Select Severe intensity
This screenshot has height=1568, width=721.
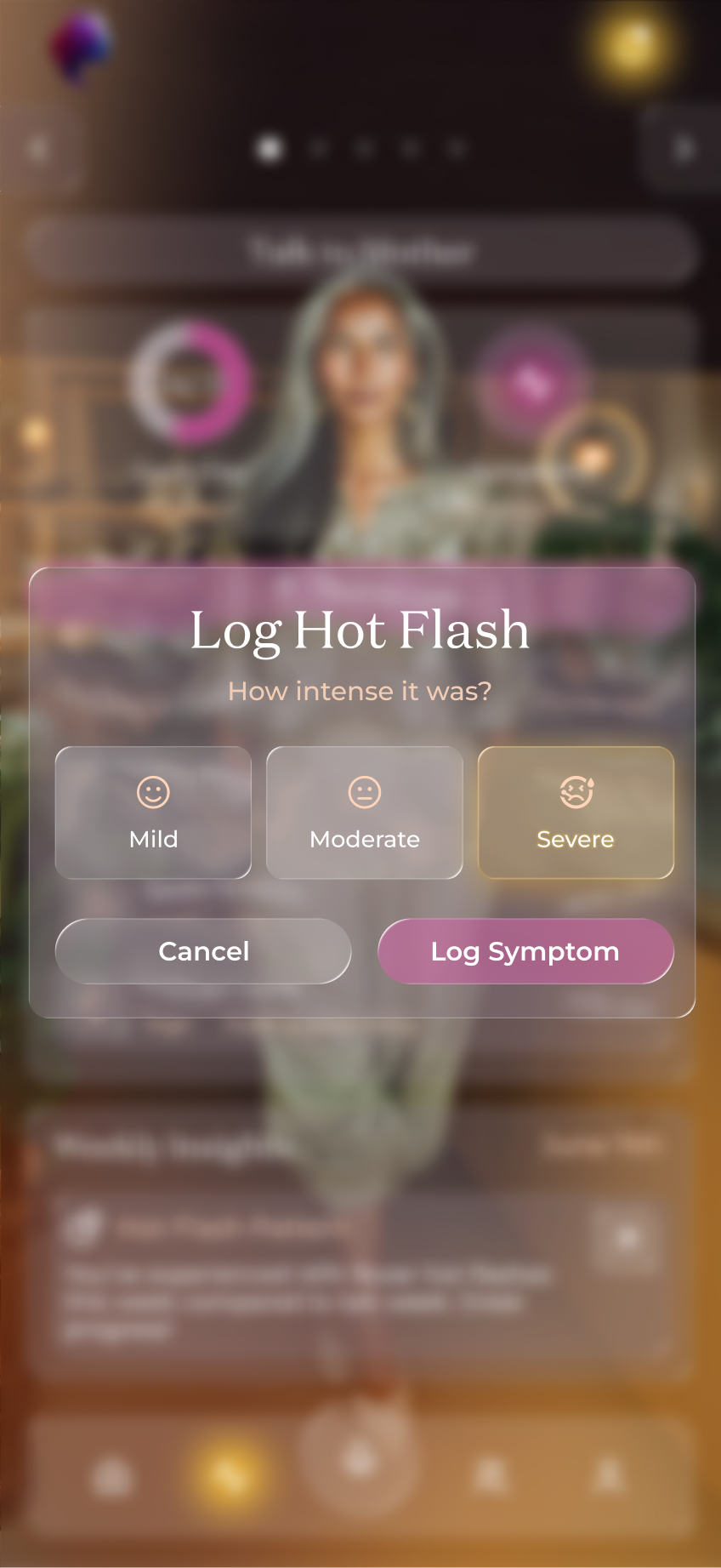576,813
